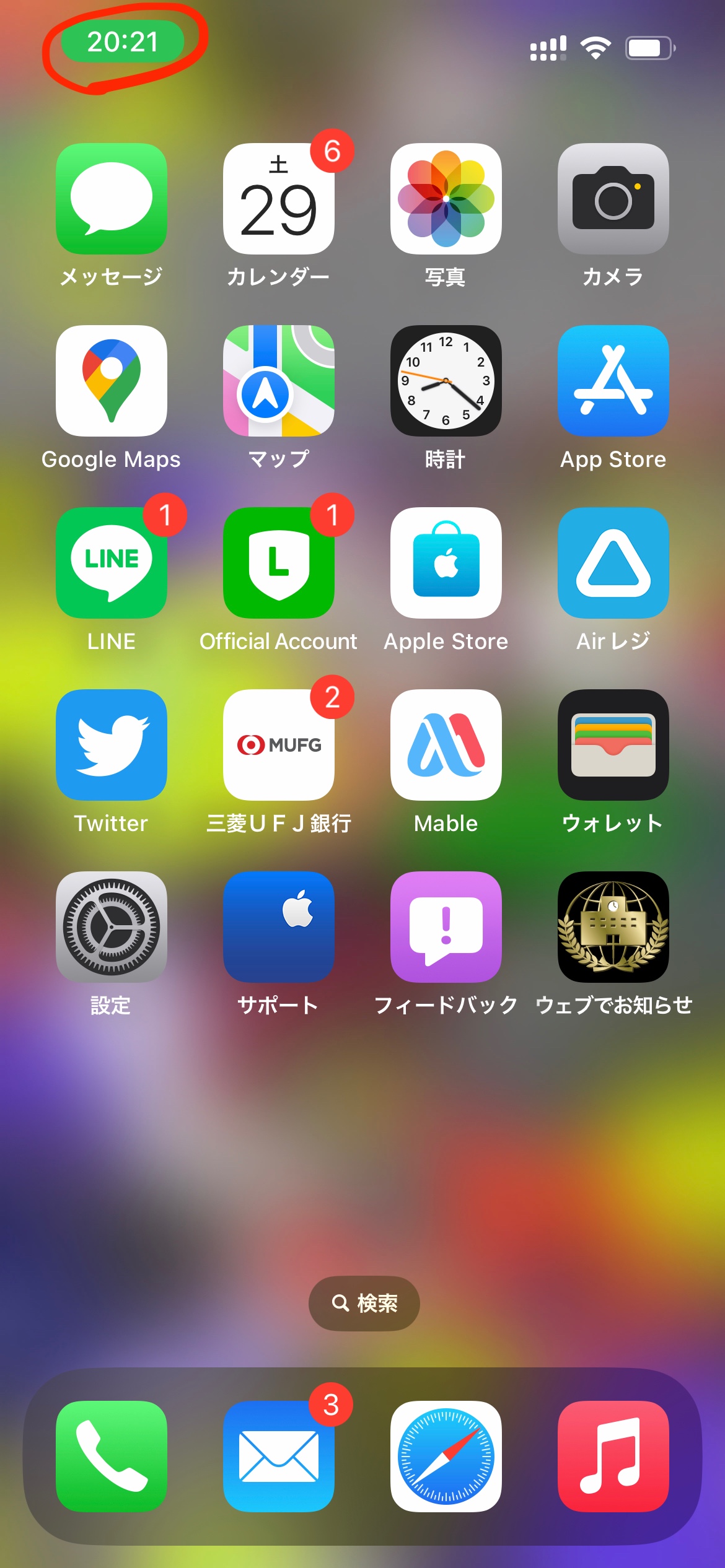The width and height of the screenshot is (725, 1568).
Task: Launch the 写真 app
Action: 446,199
